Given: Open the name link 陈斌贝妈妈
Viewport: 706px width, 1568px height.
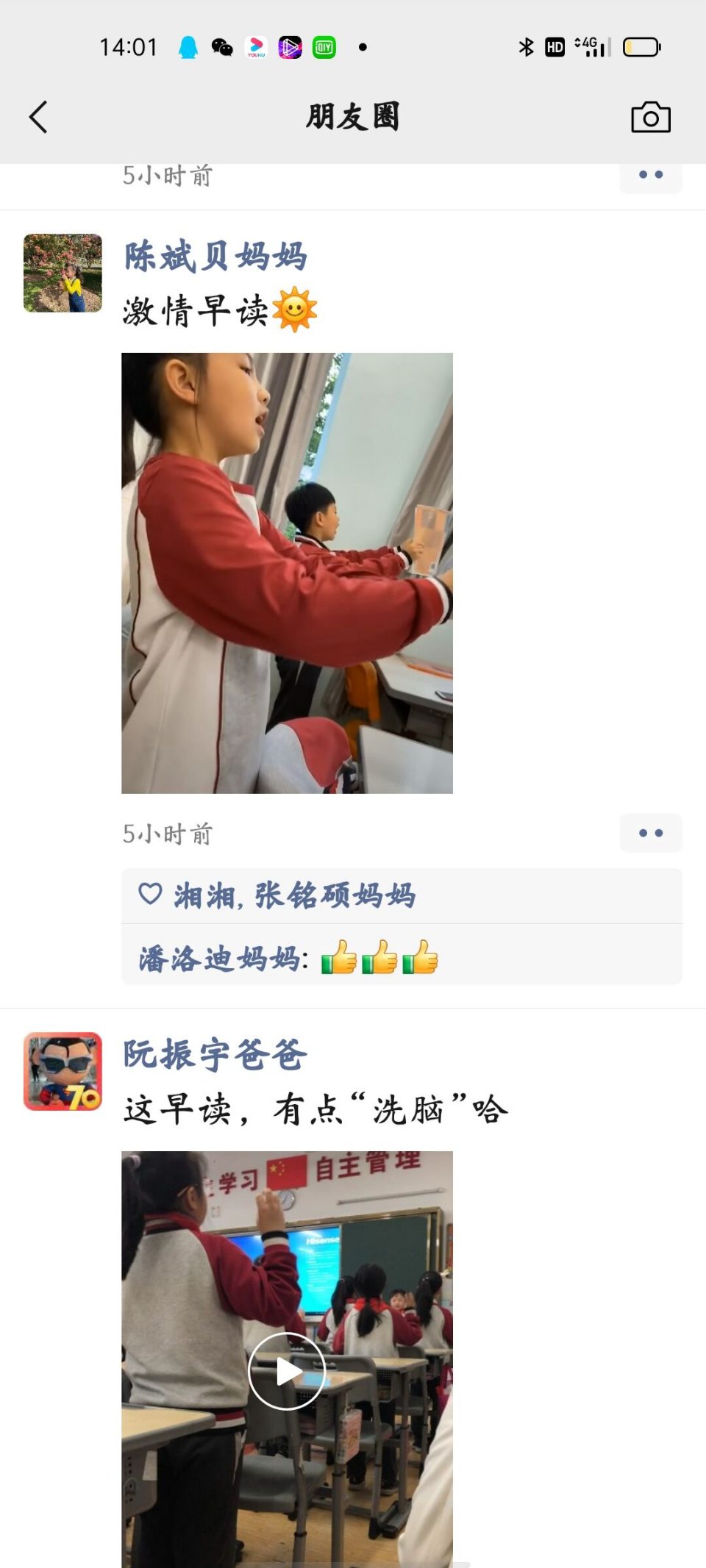Looking at the screenshot, I should pos(215,257).
